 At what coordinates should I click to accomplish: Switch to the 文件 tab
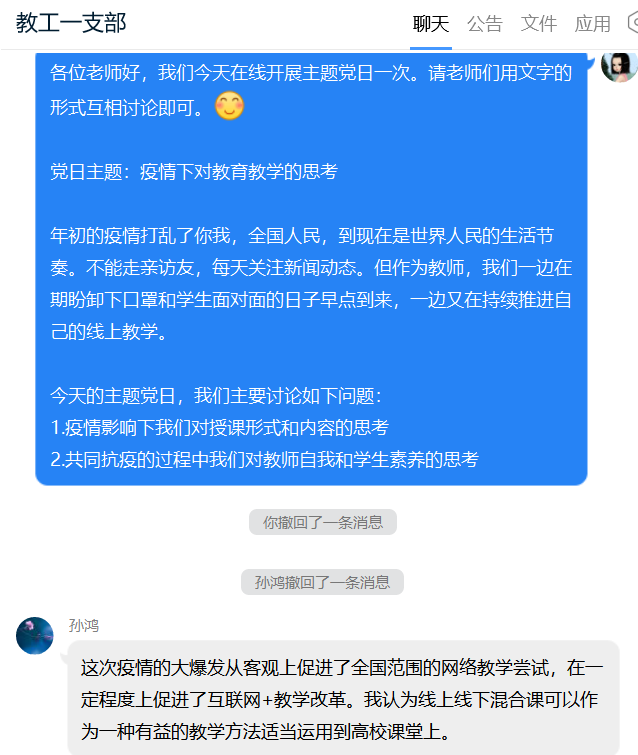[539, 24]
